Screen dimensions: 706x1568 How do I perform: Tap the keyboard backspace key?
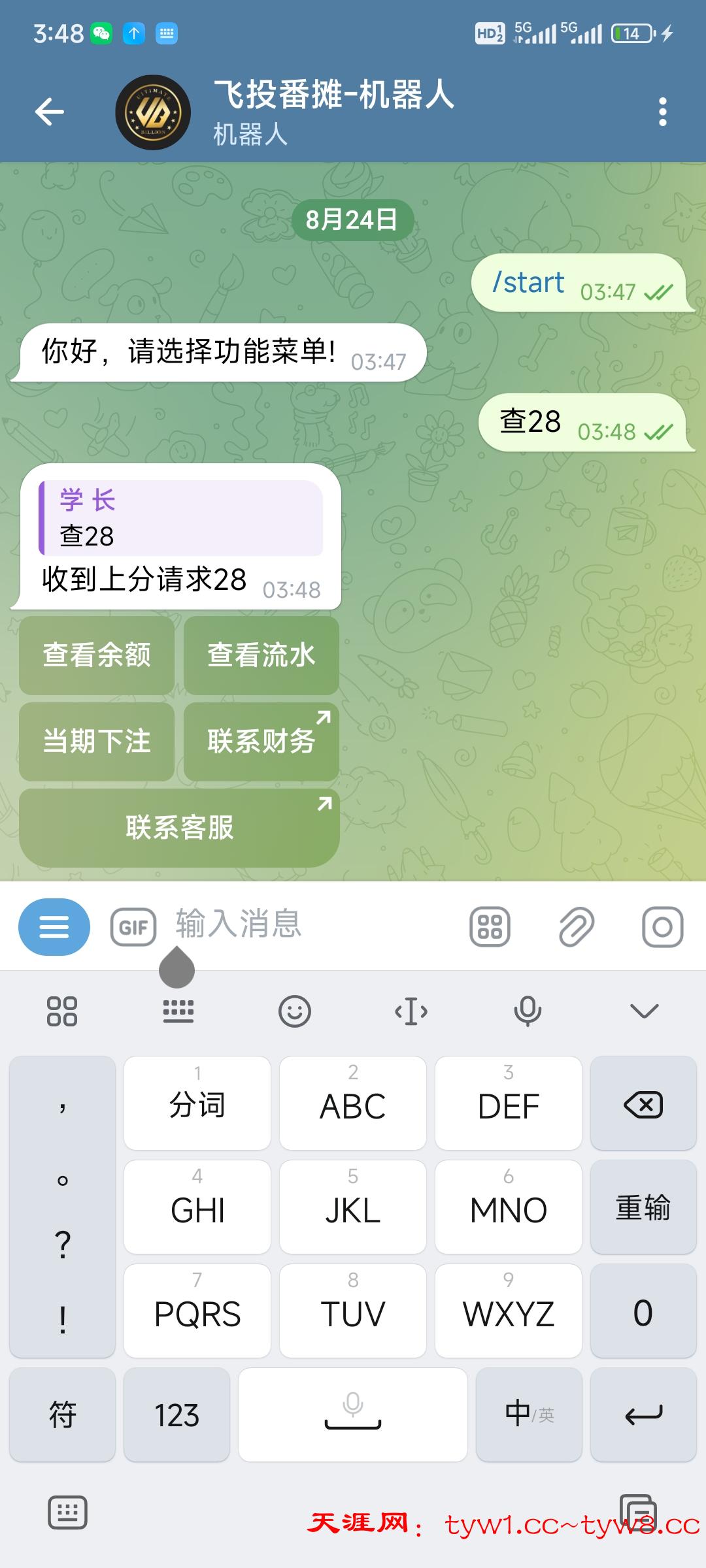tap(643, 1105)
